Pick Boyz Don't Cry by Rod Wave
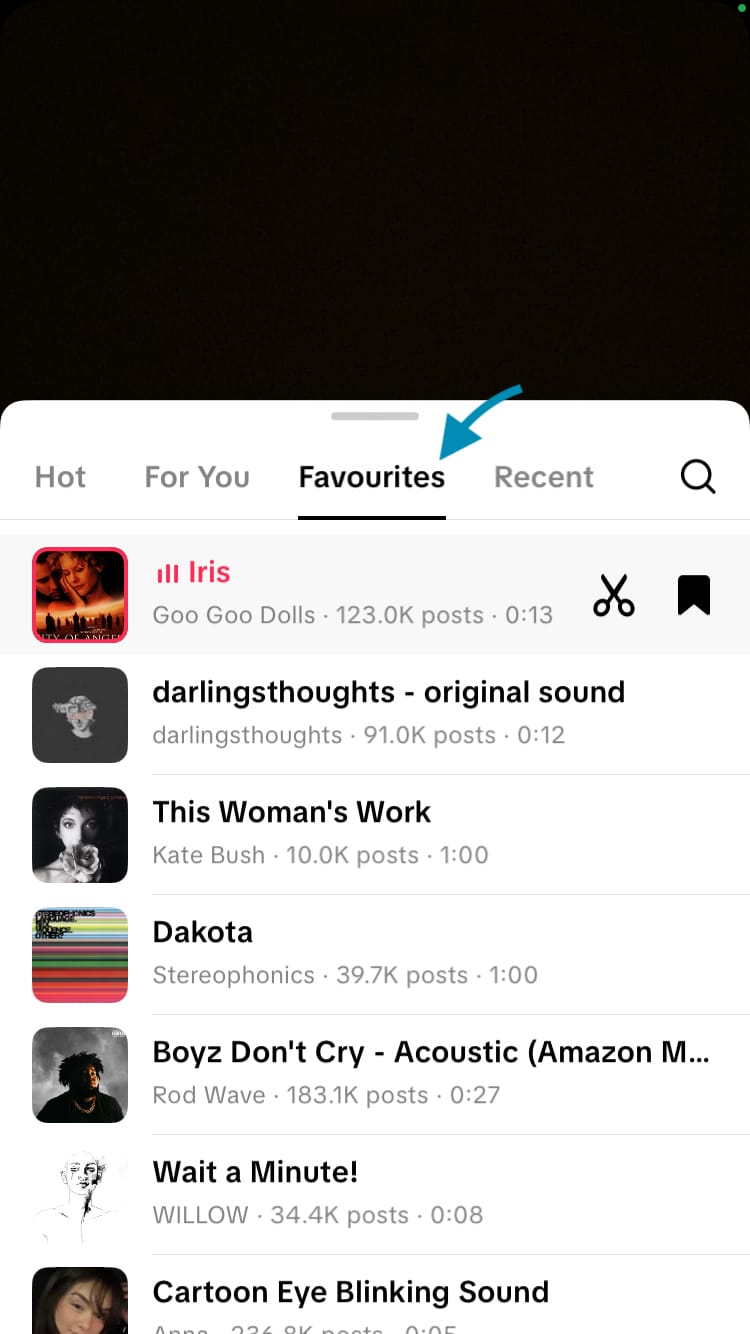750x1334 pixels. click(430, 1073)
